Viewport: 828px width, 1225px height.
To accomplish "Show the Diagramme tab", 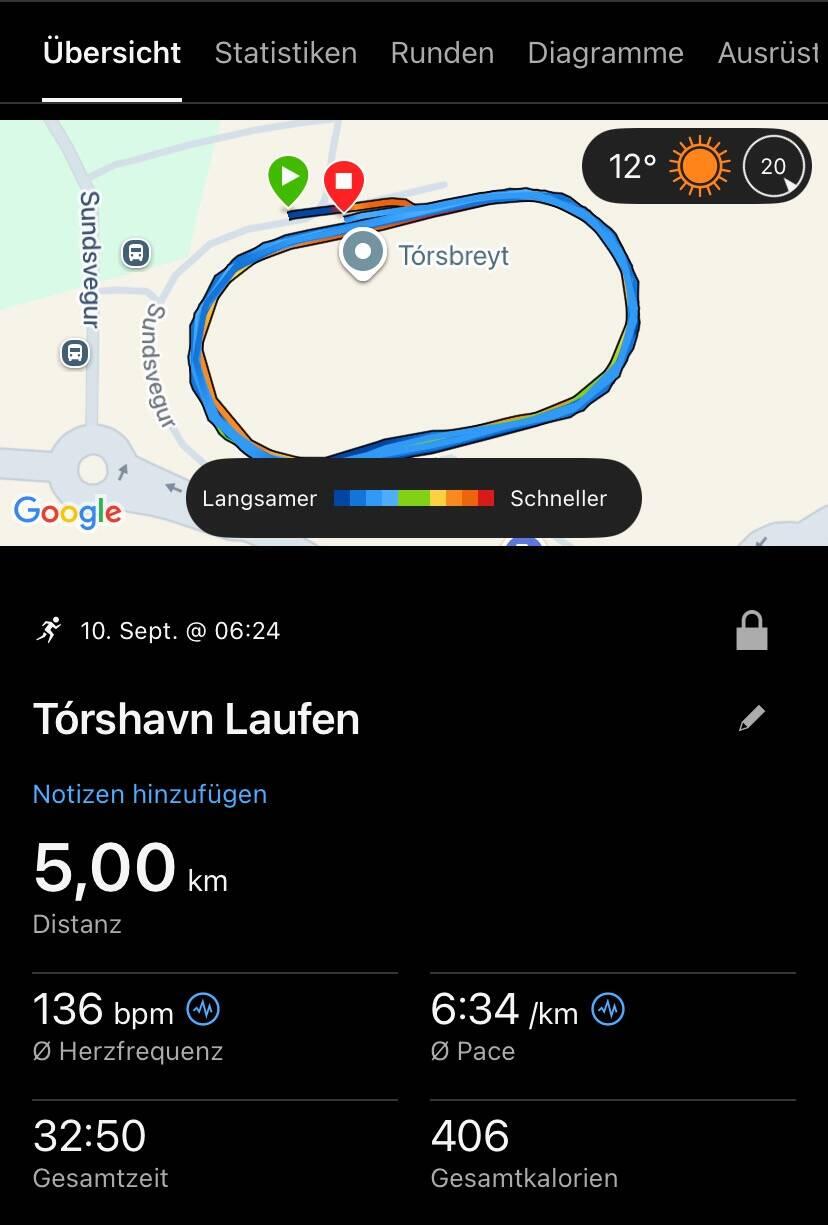I will coord(605,53).
